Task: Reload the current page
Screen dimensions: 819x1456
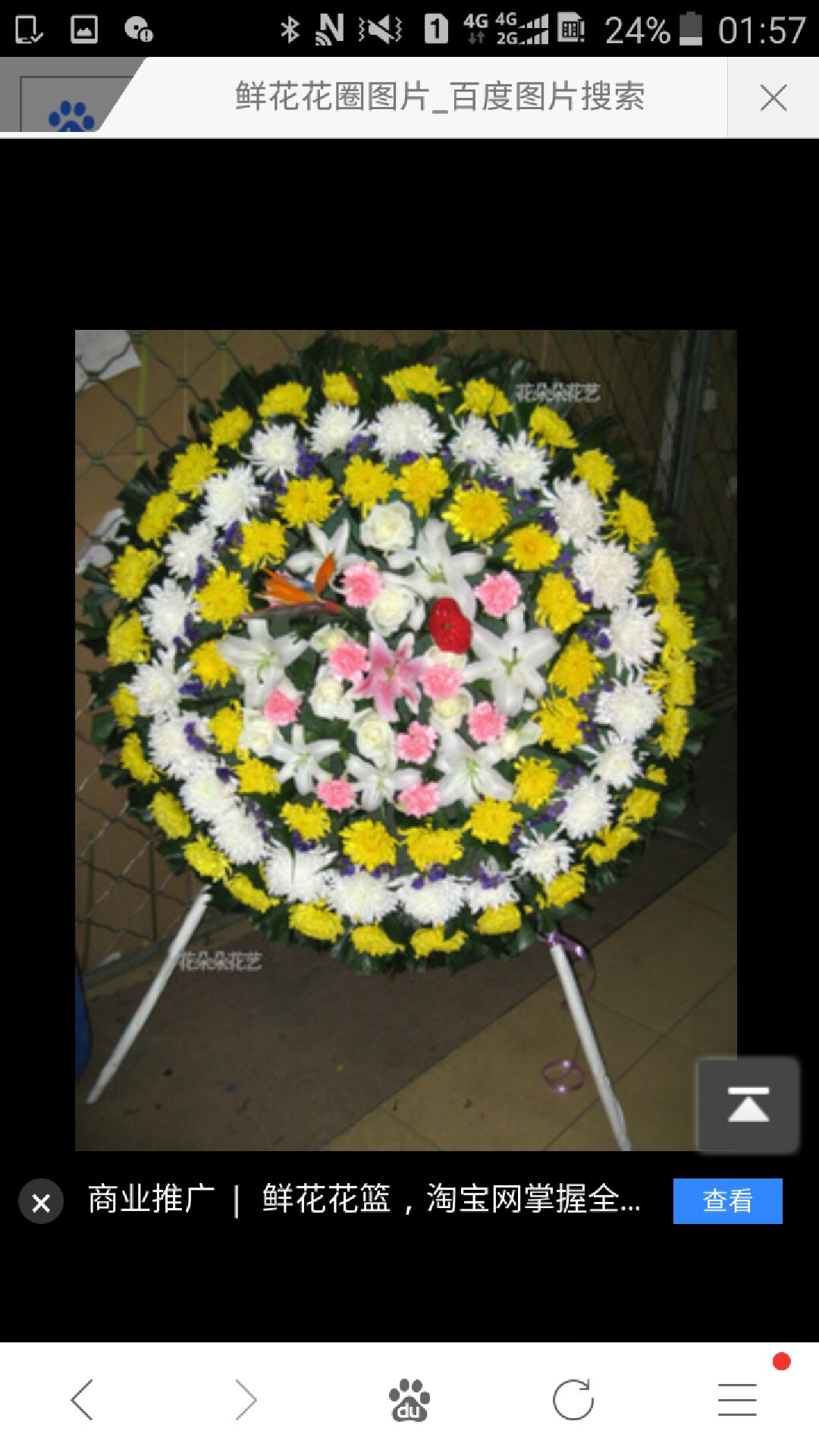Action: (573, 1399)
